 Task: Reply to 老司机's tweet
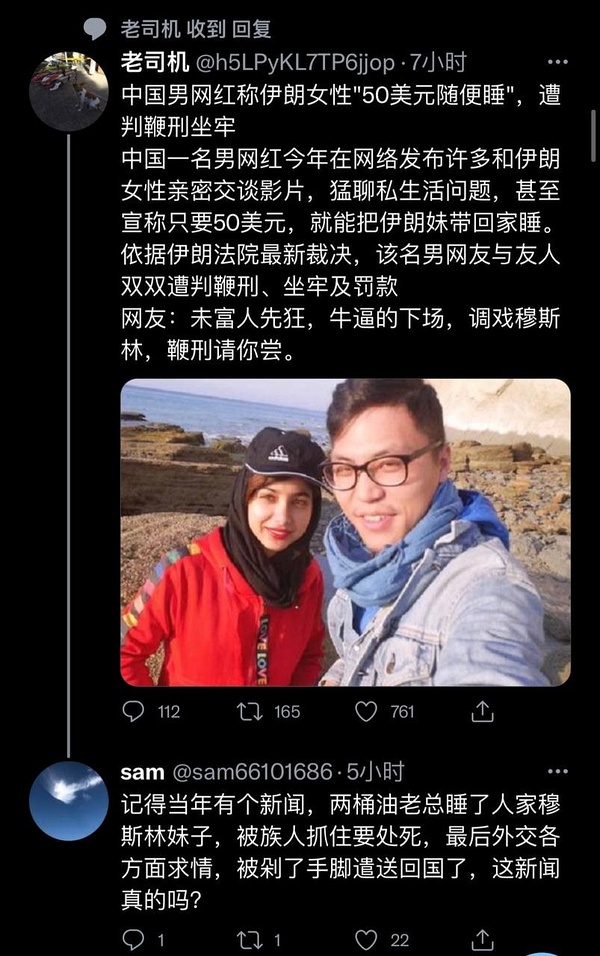[x=134, y=711]
